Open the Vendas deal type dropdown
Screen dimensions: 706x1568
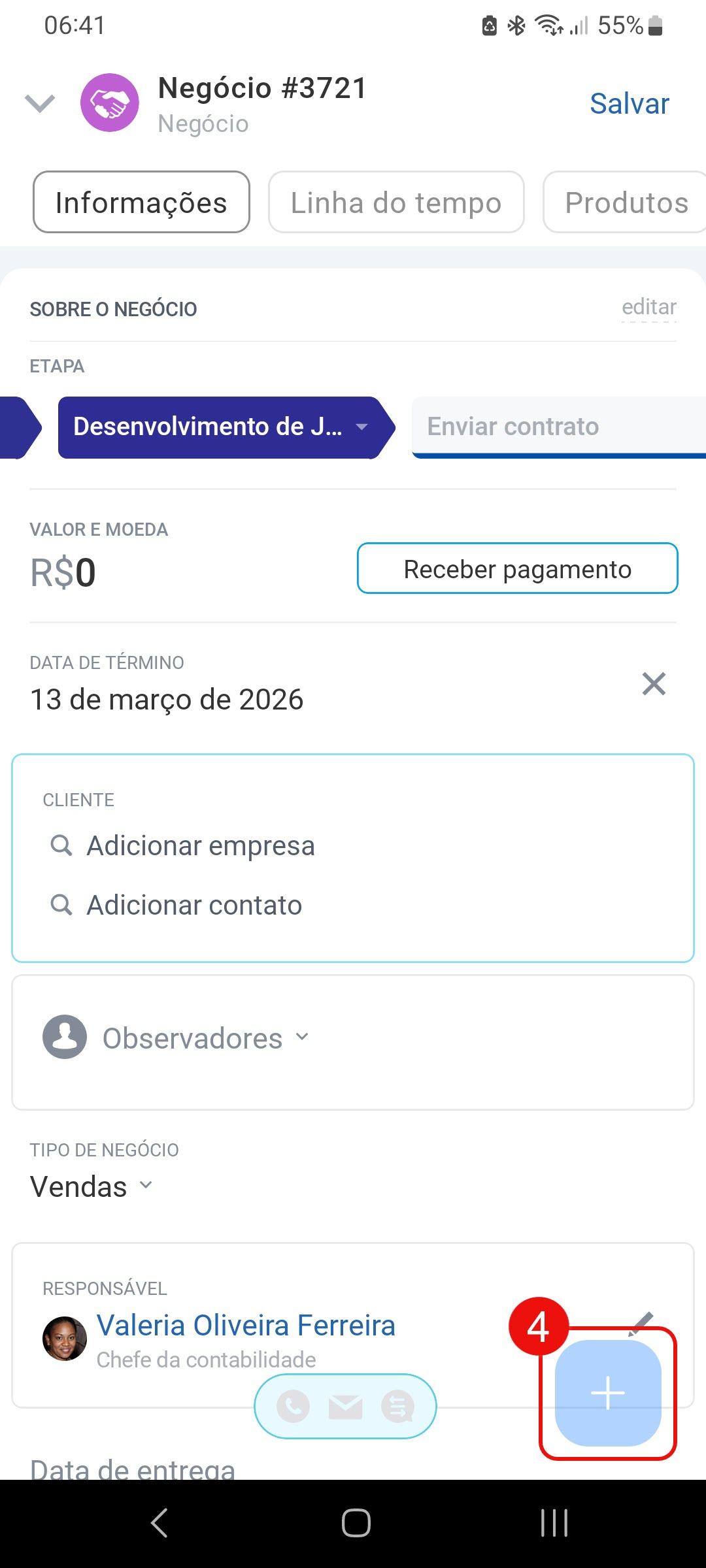92,1186
